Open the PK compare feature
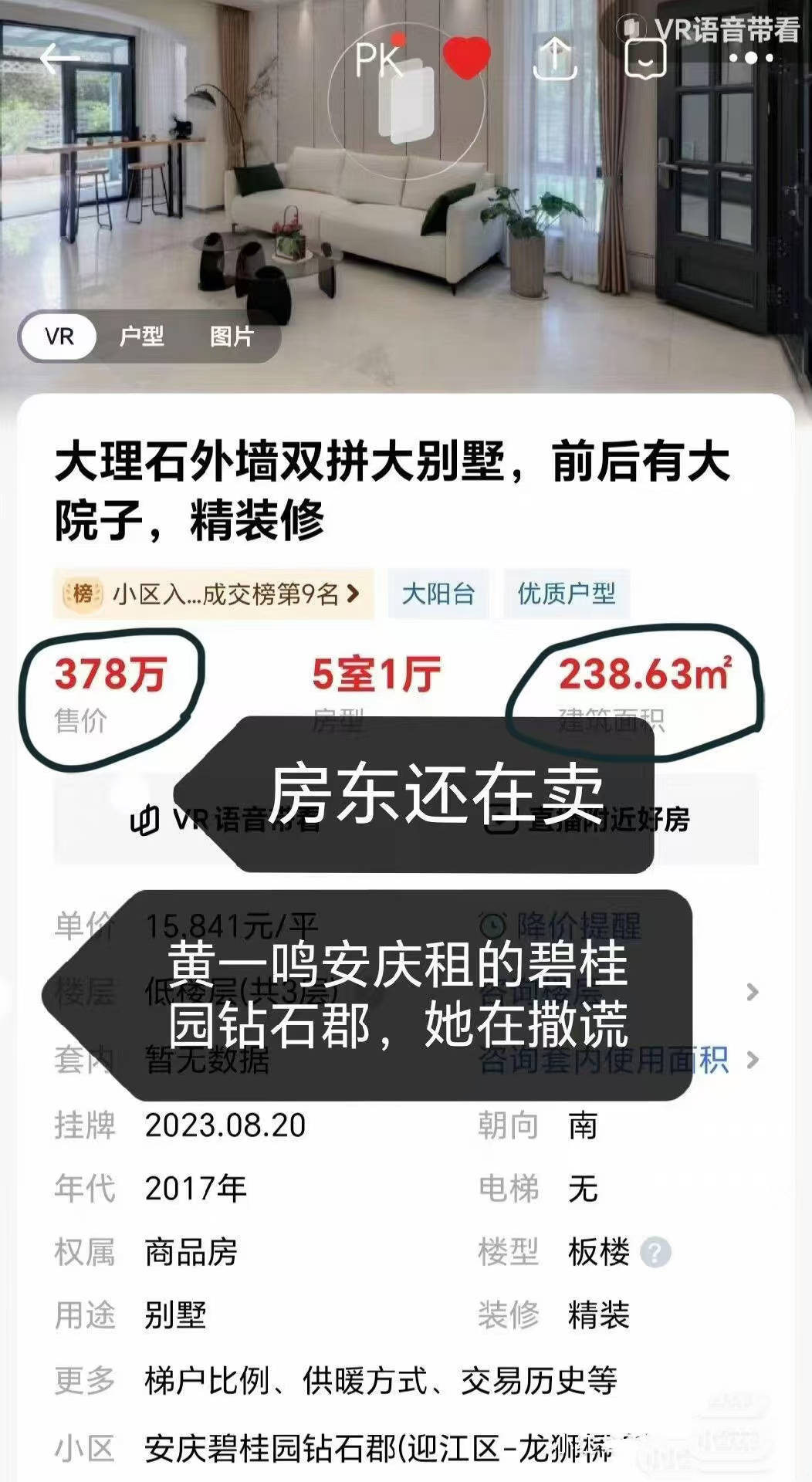This screenshot has width=812, height=1482. (378, 60)
